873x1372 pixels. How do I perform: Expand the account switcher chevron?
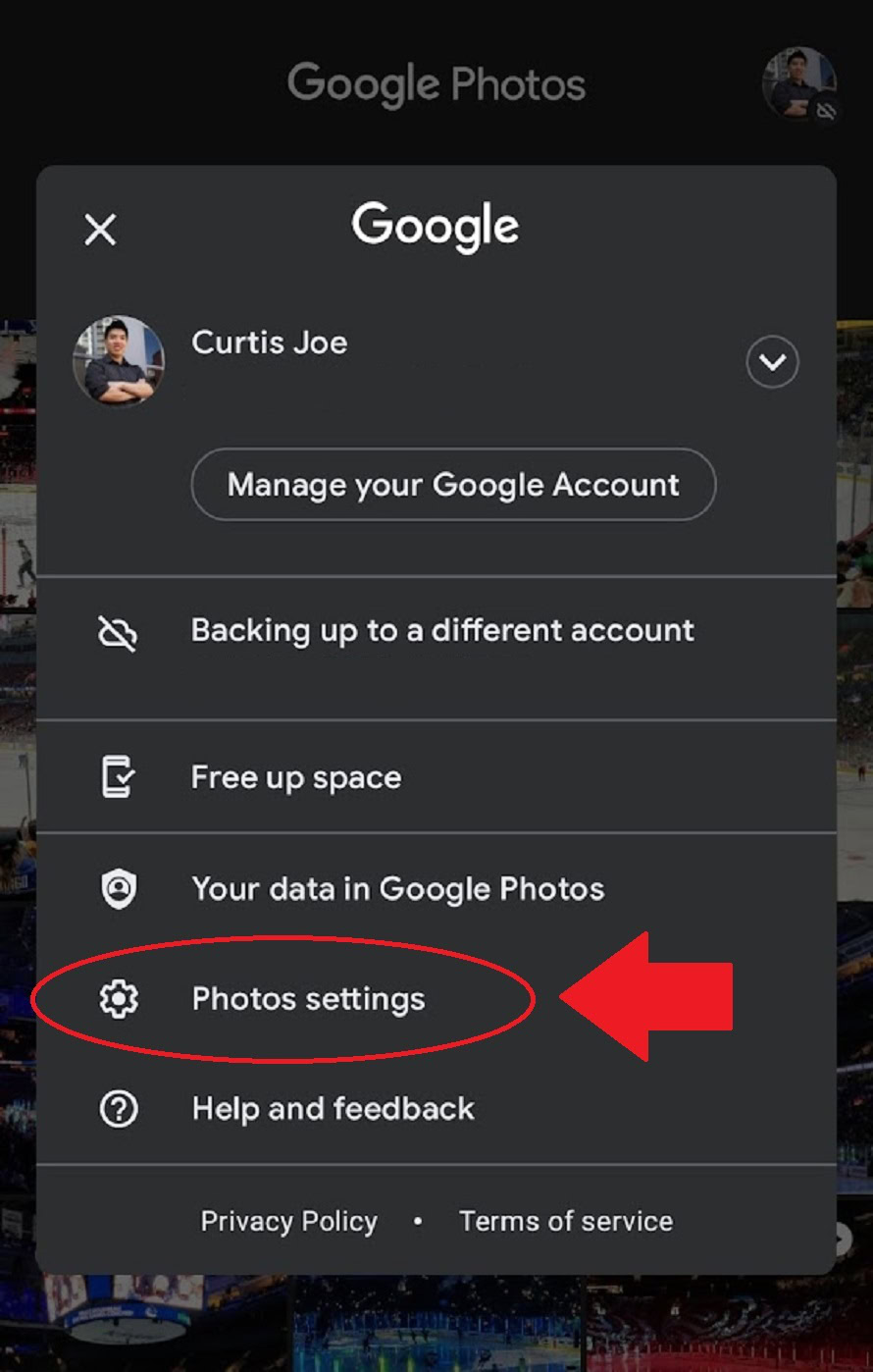click(772, 362)
